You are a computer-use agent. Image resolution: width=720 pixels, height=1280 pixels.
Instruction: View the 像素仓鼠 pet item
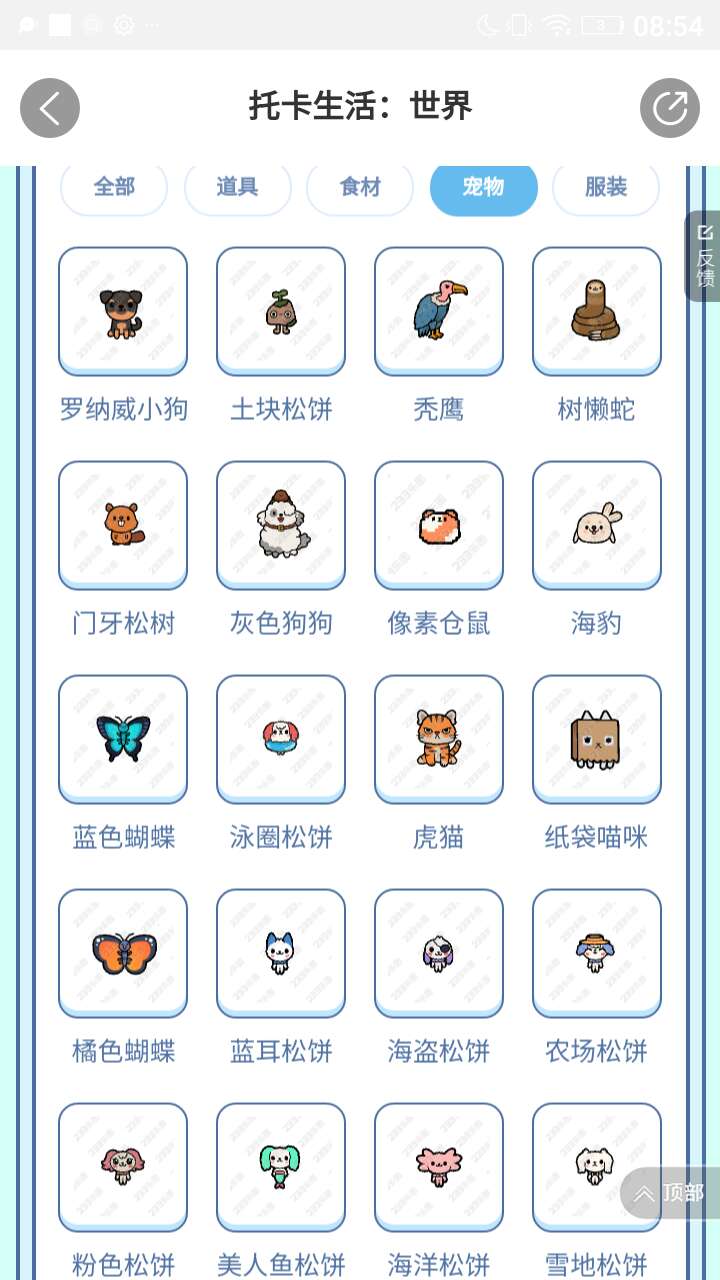(439, 525)
